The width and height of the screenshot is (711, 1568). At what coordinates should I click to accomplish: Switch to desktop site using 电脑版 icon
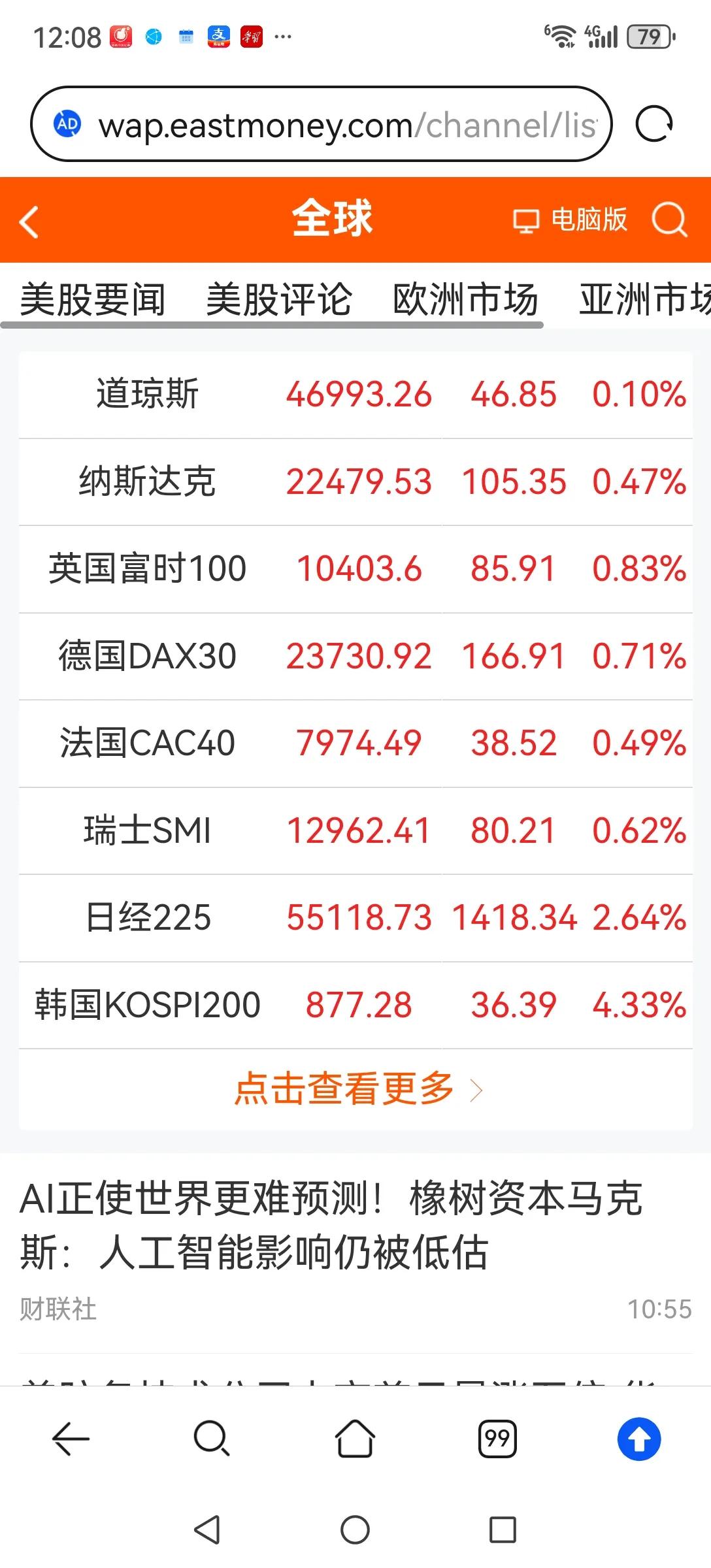pyautogui.click(x=572, y=220)
